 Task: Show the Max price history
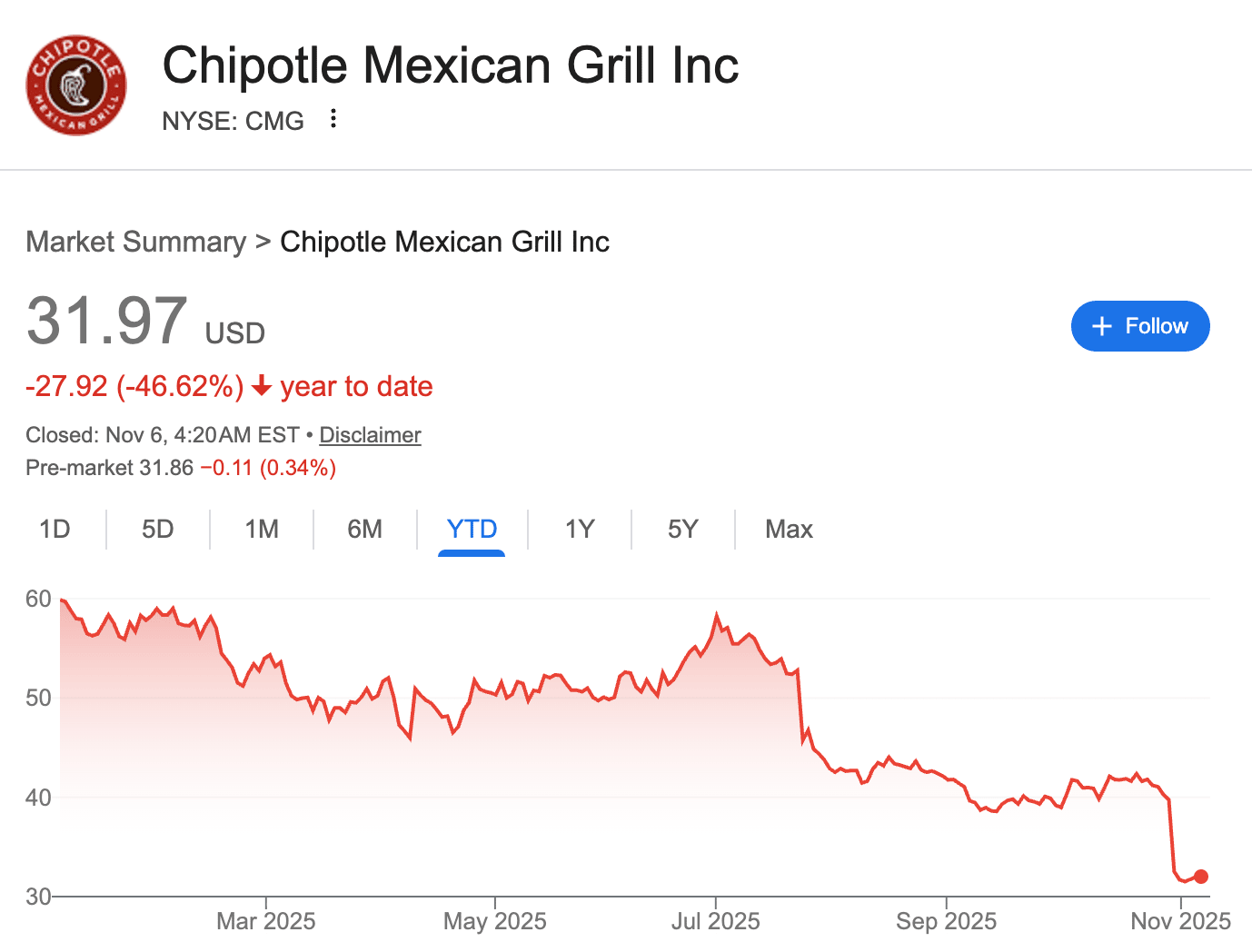788,529
